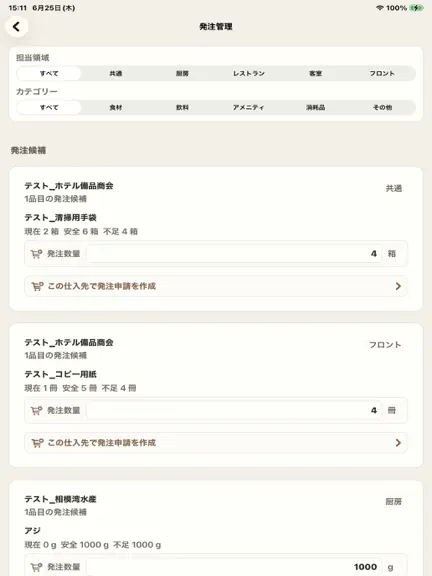Choose 飲料 in the カテゴリー filter
The image size is (432, 576).
click(182, 107)
